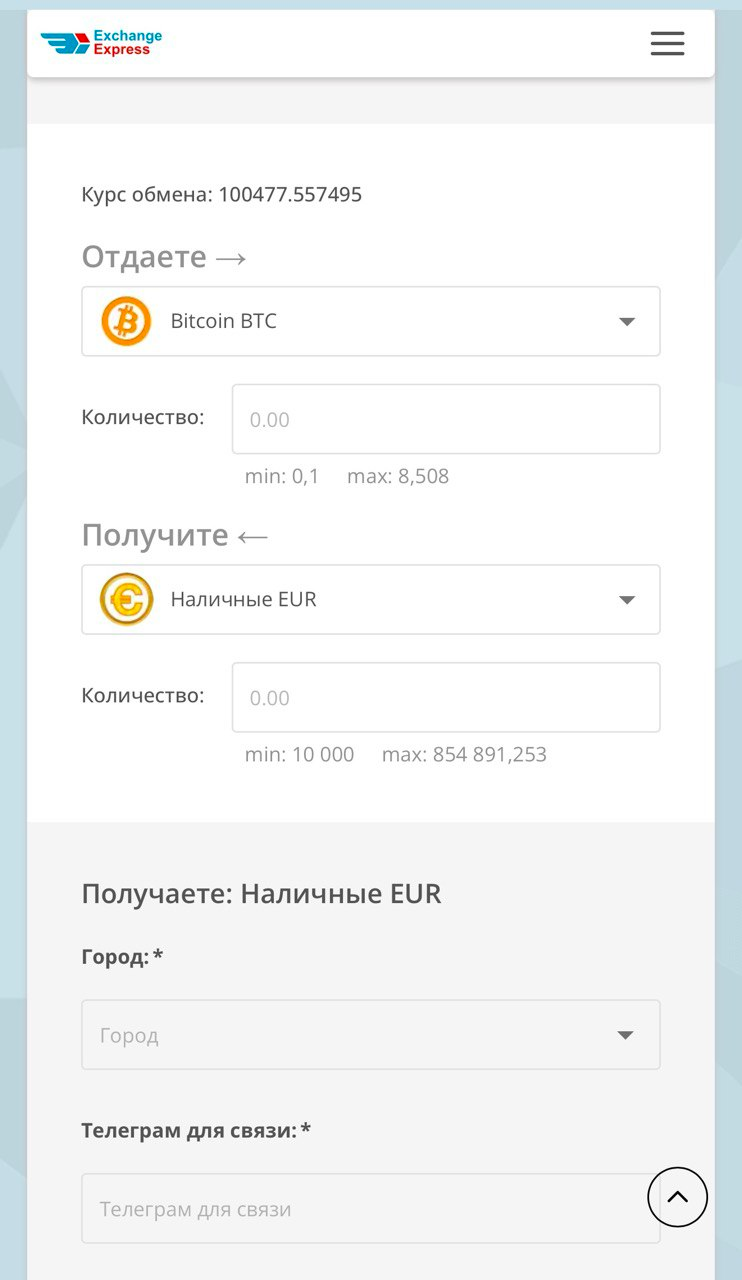Viewport: 742px width, 1280px height.
Task: Expand the Наличные EUR currency dropdown
Action: (370, 600)
